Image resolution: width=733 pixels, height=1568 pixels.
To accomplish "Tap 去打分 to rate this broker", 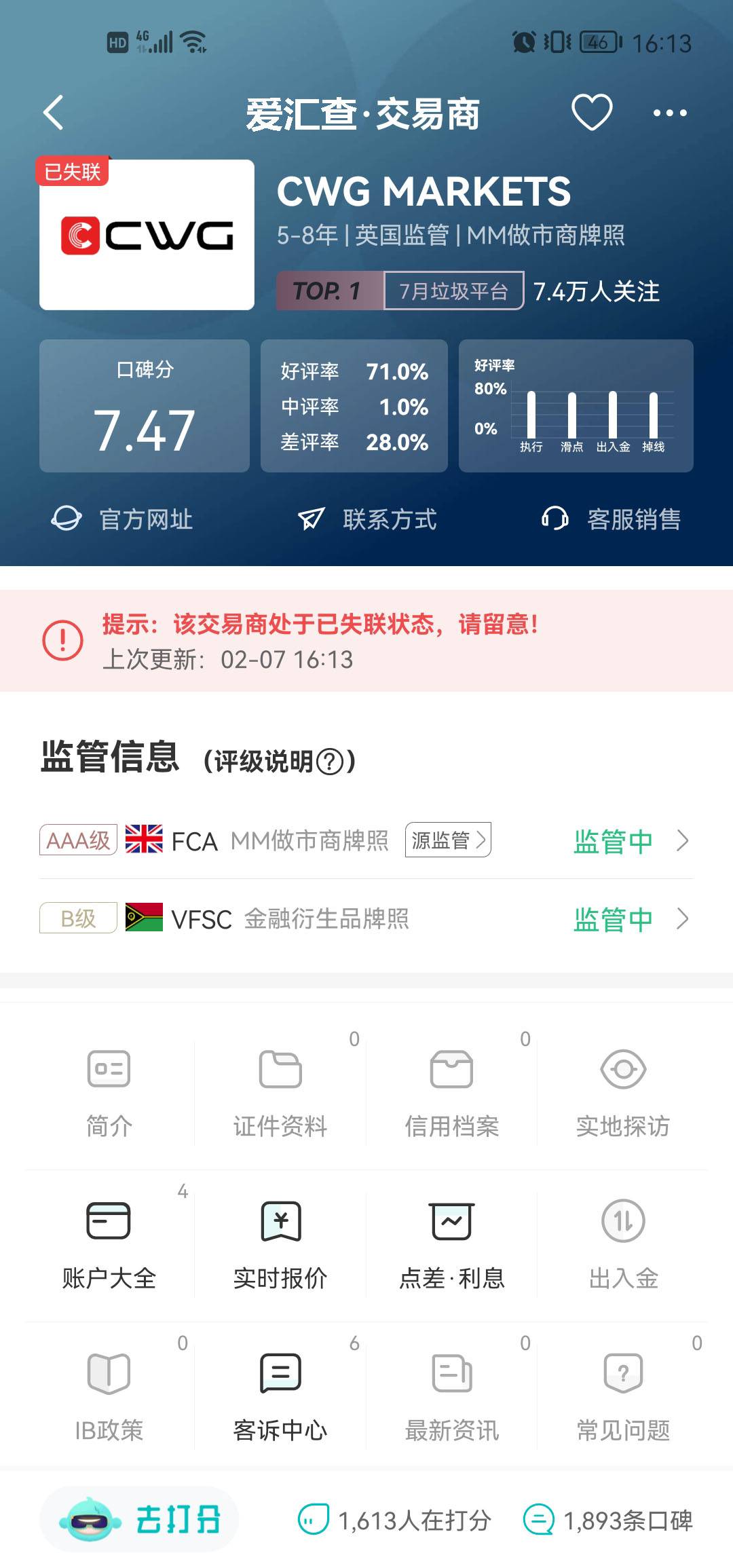I will click(140, 1519).
